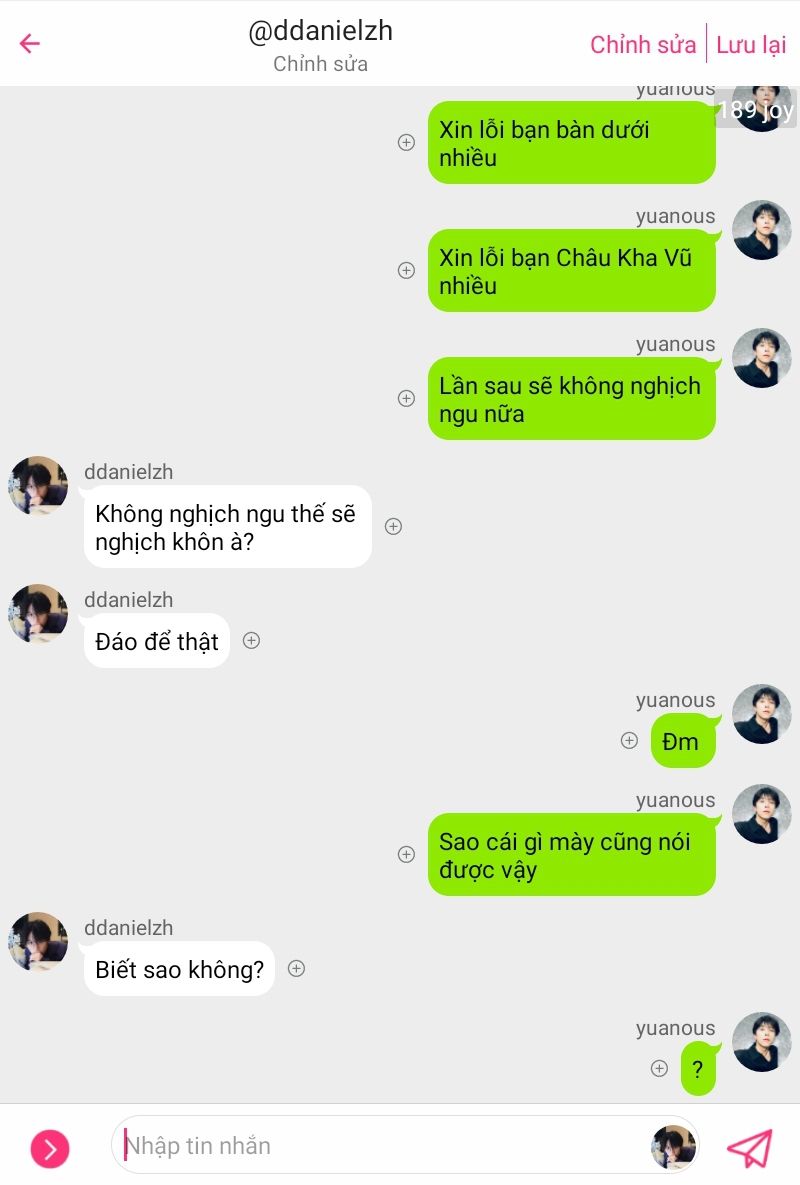Switch sender via avatar in the input box
Screen dimensions: 800x1185
(x=673, y=1146)
